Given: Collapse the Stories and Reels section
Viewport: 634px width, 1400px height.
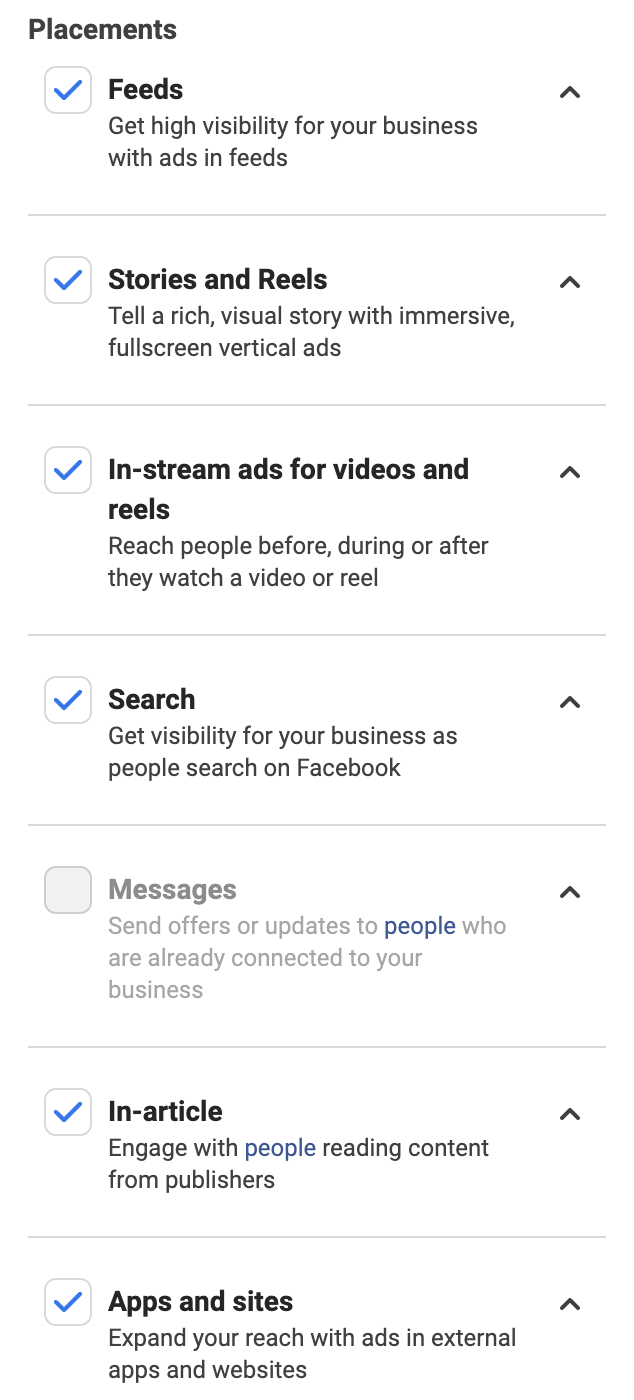Looking at the screenshot, I should tap(570, 282).
